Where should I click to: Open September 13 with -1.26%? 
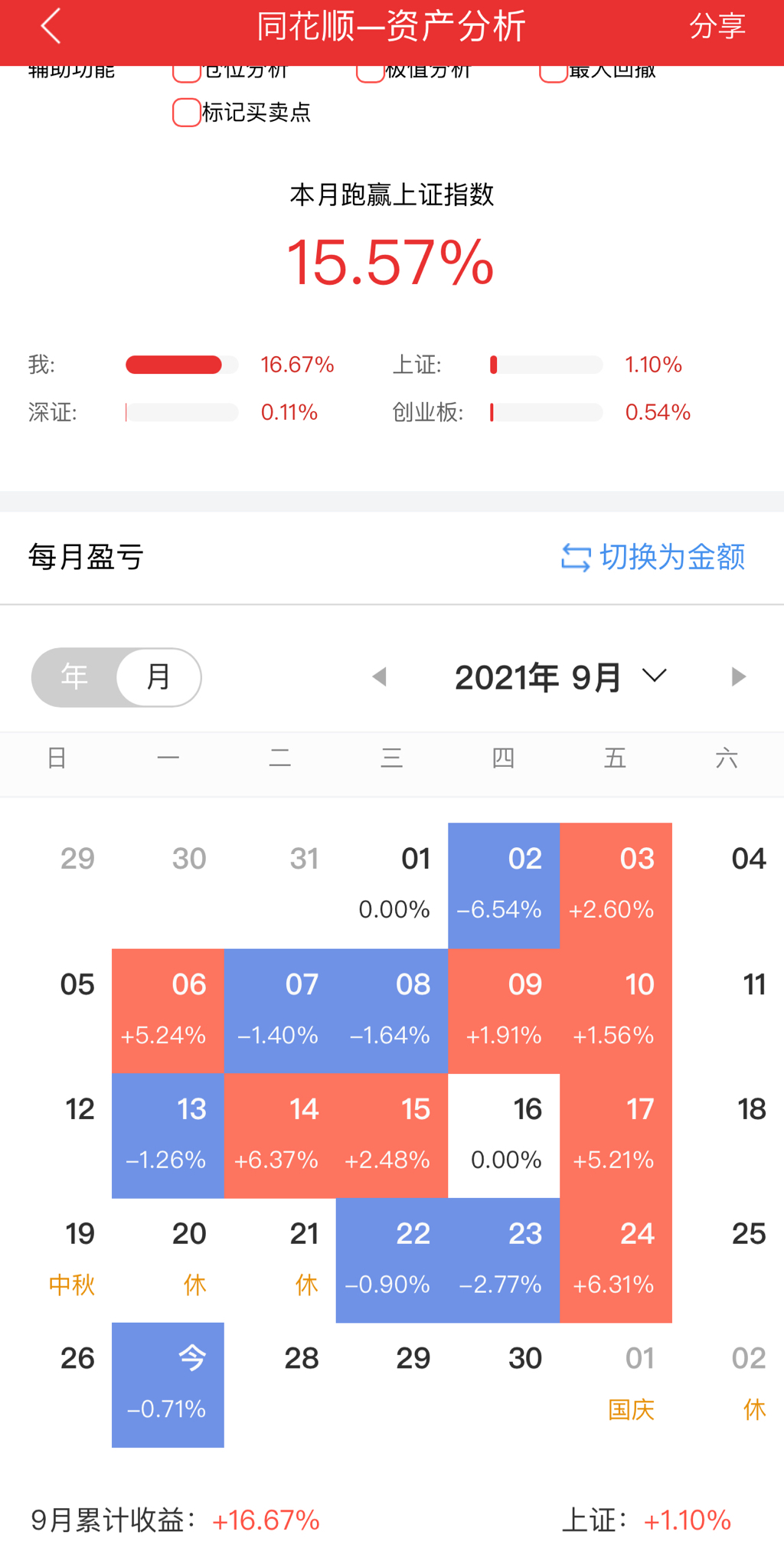168,1135
